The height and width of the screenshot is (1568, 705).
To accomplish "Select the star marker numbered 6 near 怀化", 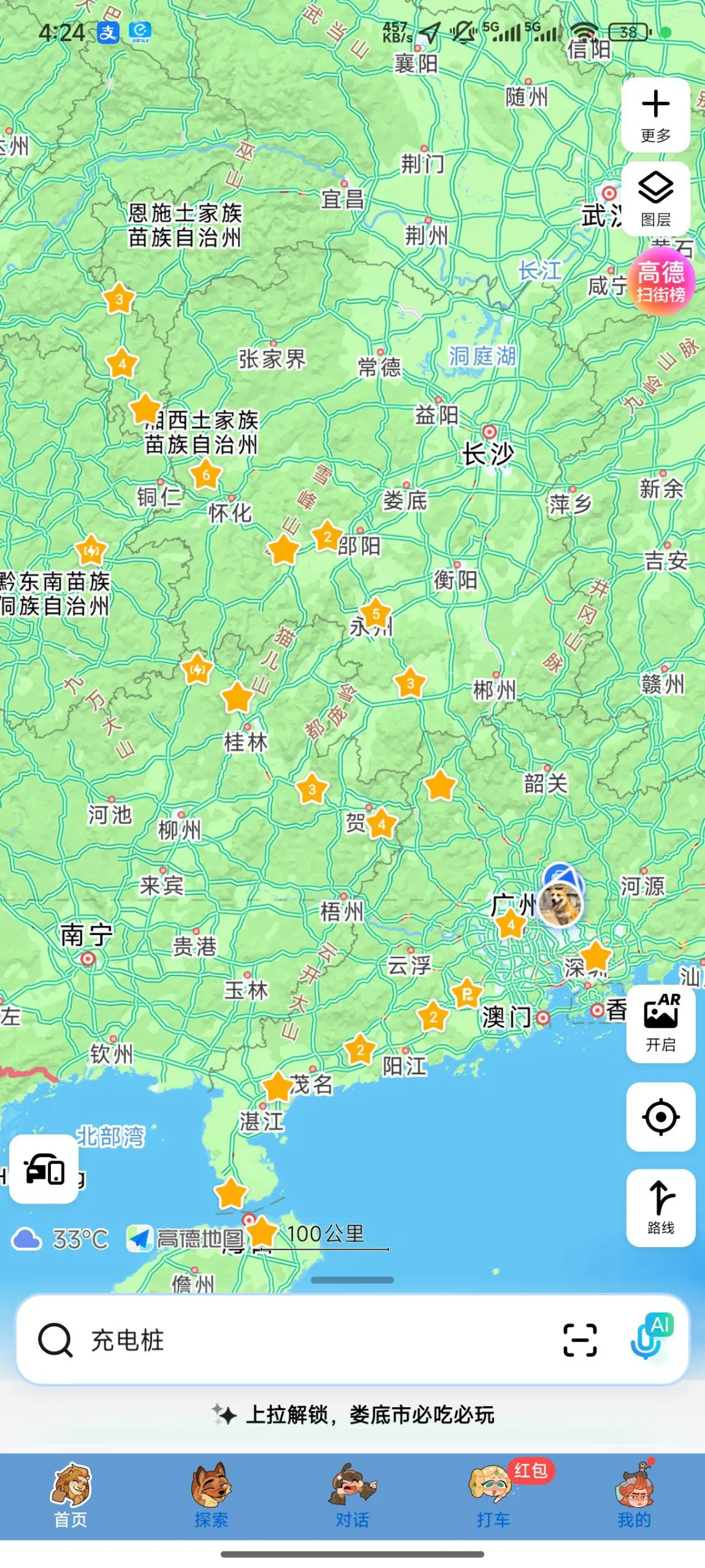I will pos(205,475).
